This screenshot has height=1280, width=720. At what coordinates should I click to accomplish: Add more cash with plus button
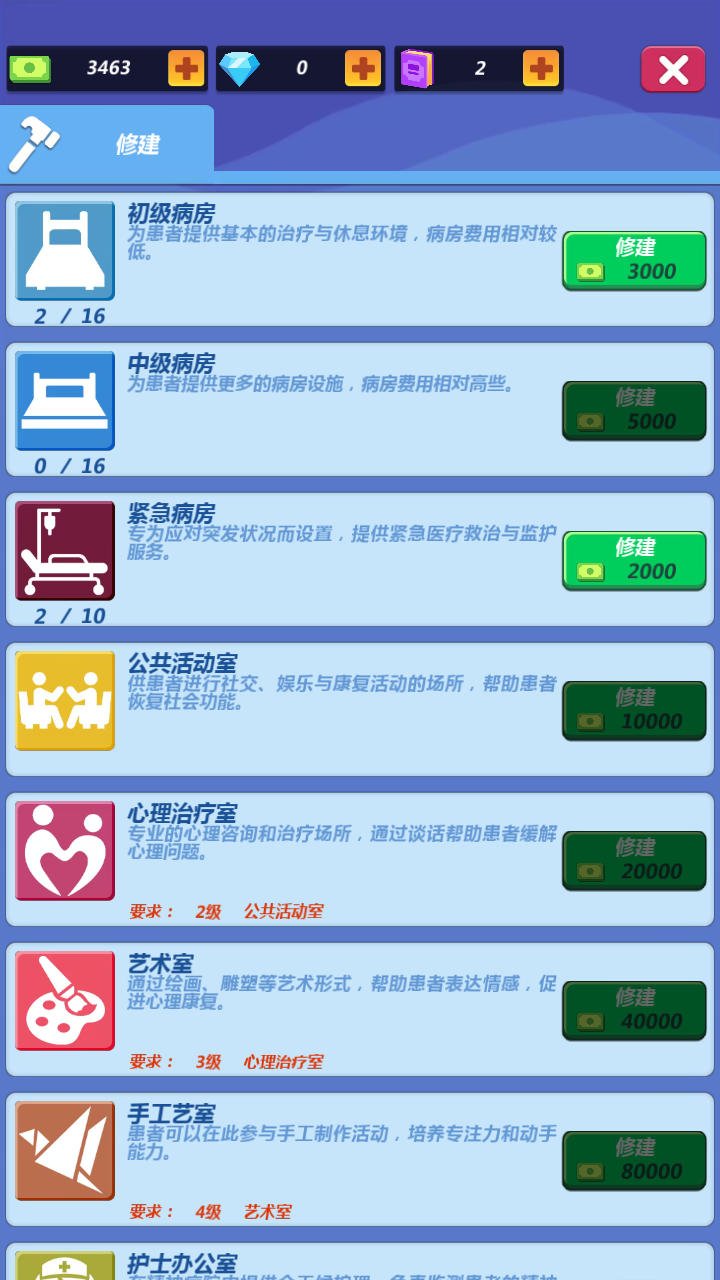[186, 68]
